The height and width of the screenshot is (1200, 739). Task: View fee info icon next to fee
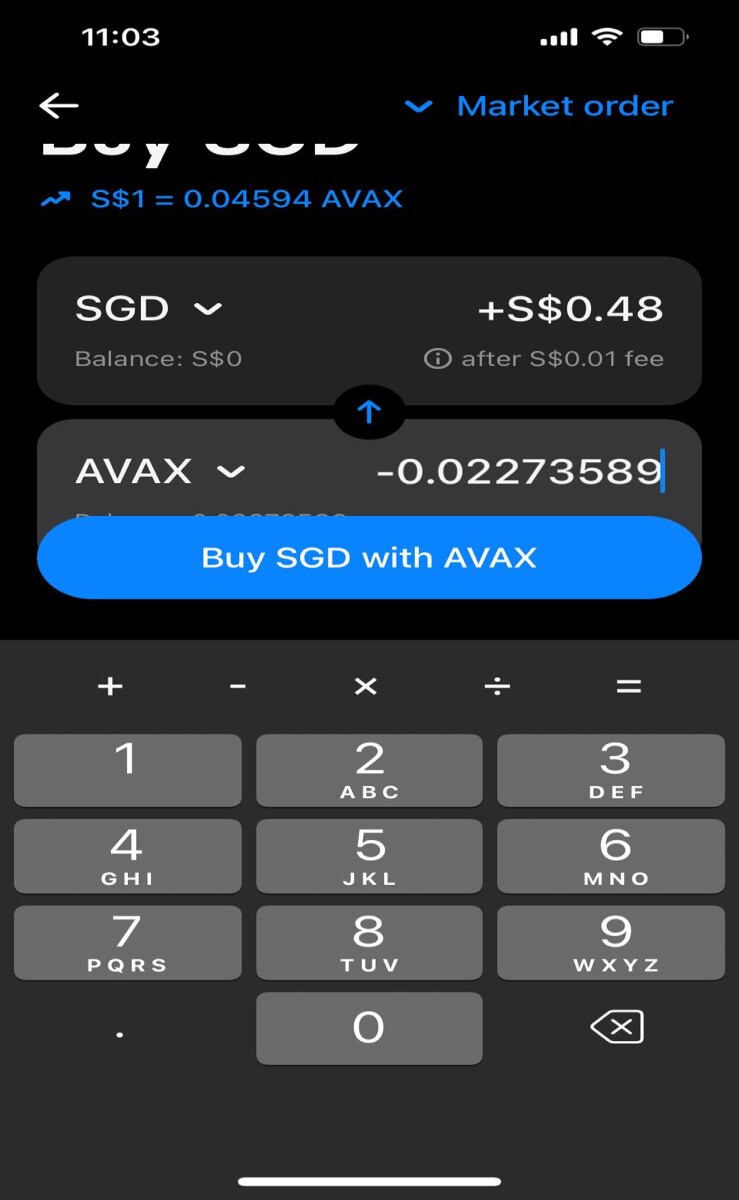(x=437, y=358)
